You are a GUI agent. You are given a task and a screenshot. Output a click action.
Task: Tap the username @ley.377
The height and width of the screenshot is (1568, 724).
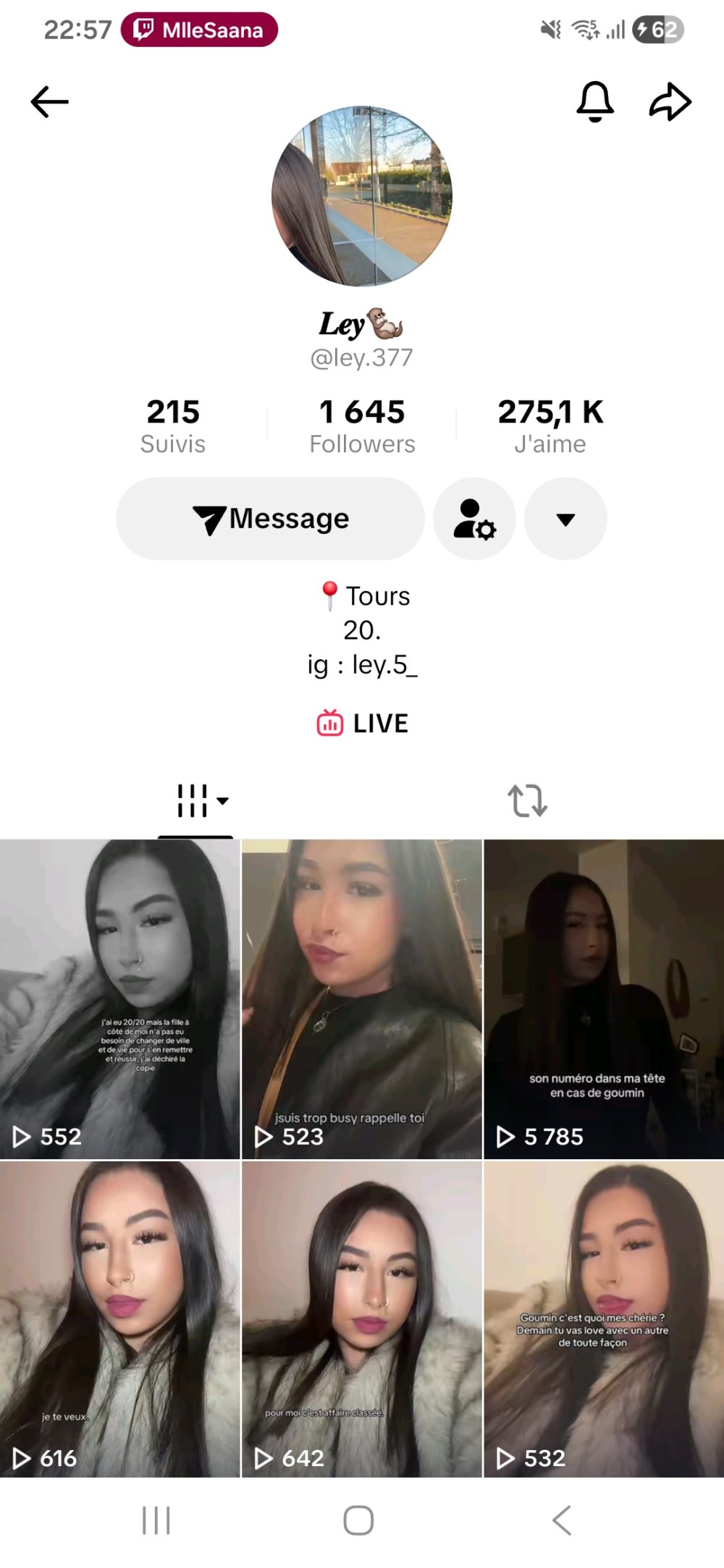pyautogui.click(x=361, y=356)
